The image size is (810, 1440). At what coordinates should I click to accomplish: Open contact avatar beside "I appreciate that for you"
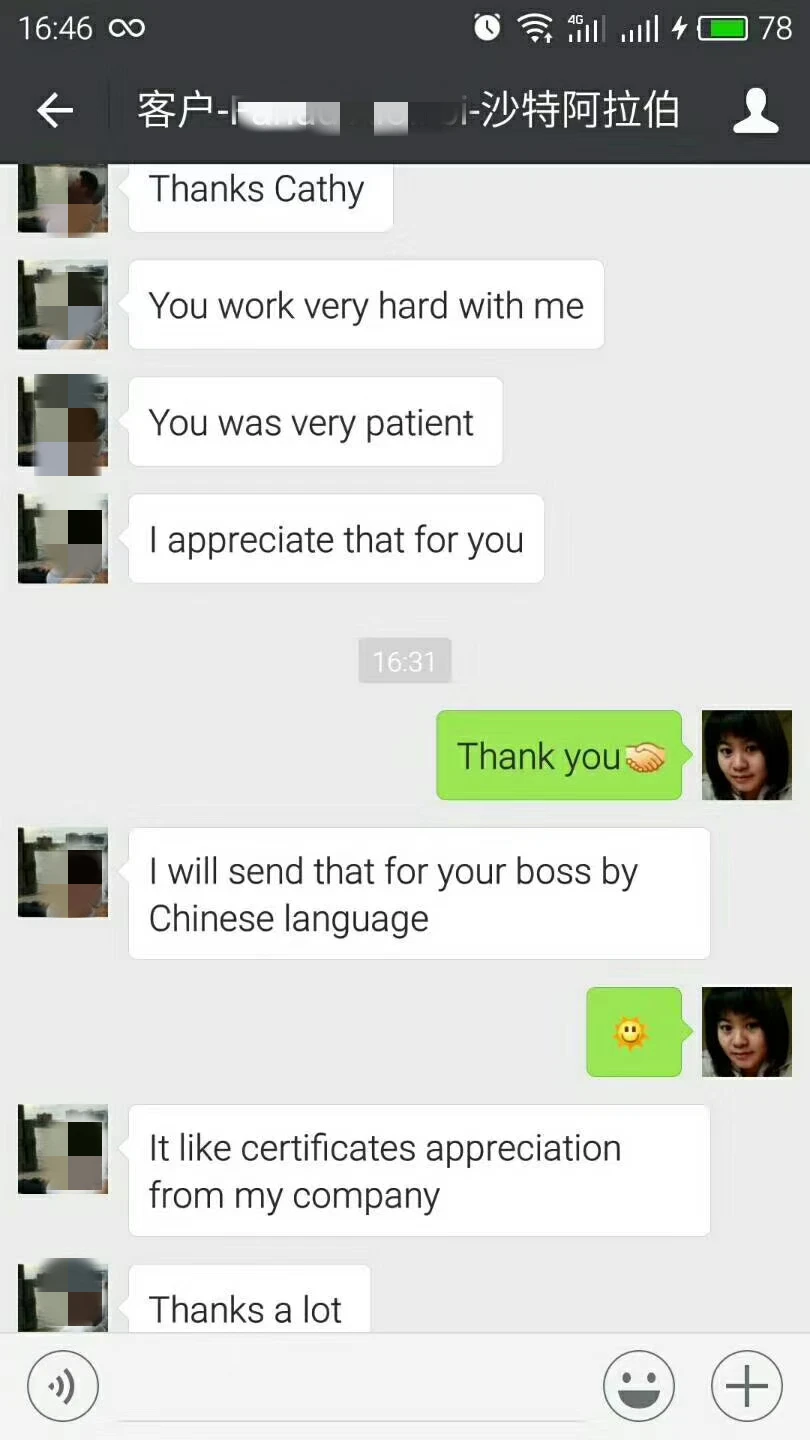click(63, 538)
